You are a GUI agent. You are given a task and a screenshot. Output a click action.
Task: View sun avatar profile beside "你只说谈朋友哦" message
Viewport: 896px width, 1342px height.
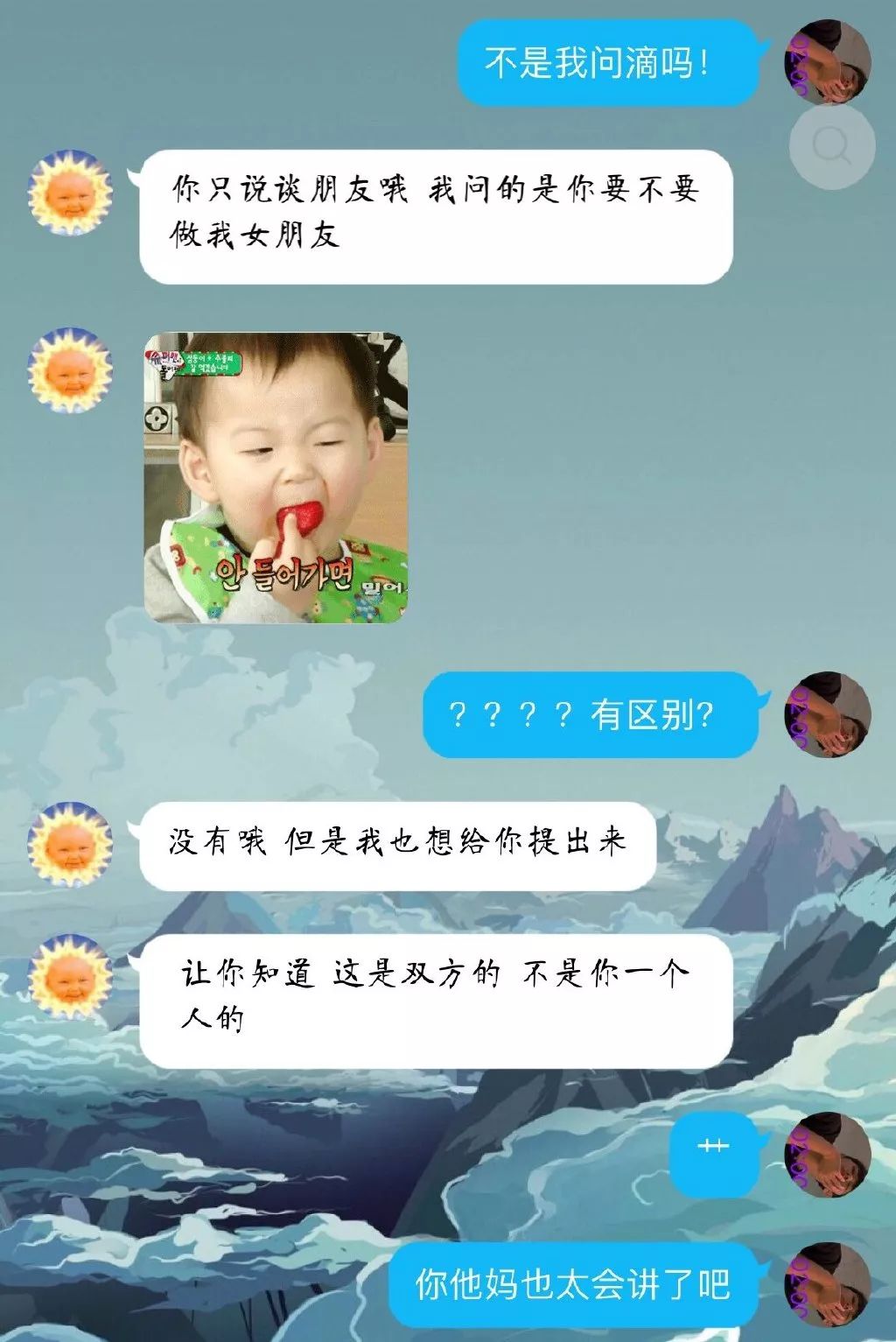tap(70, 193)
